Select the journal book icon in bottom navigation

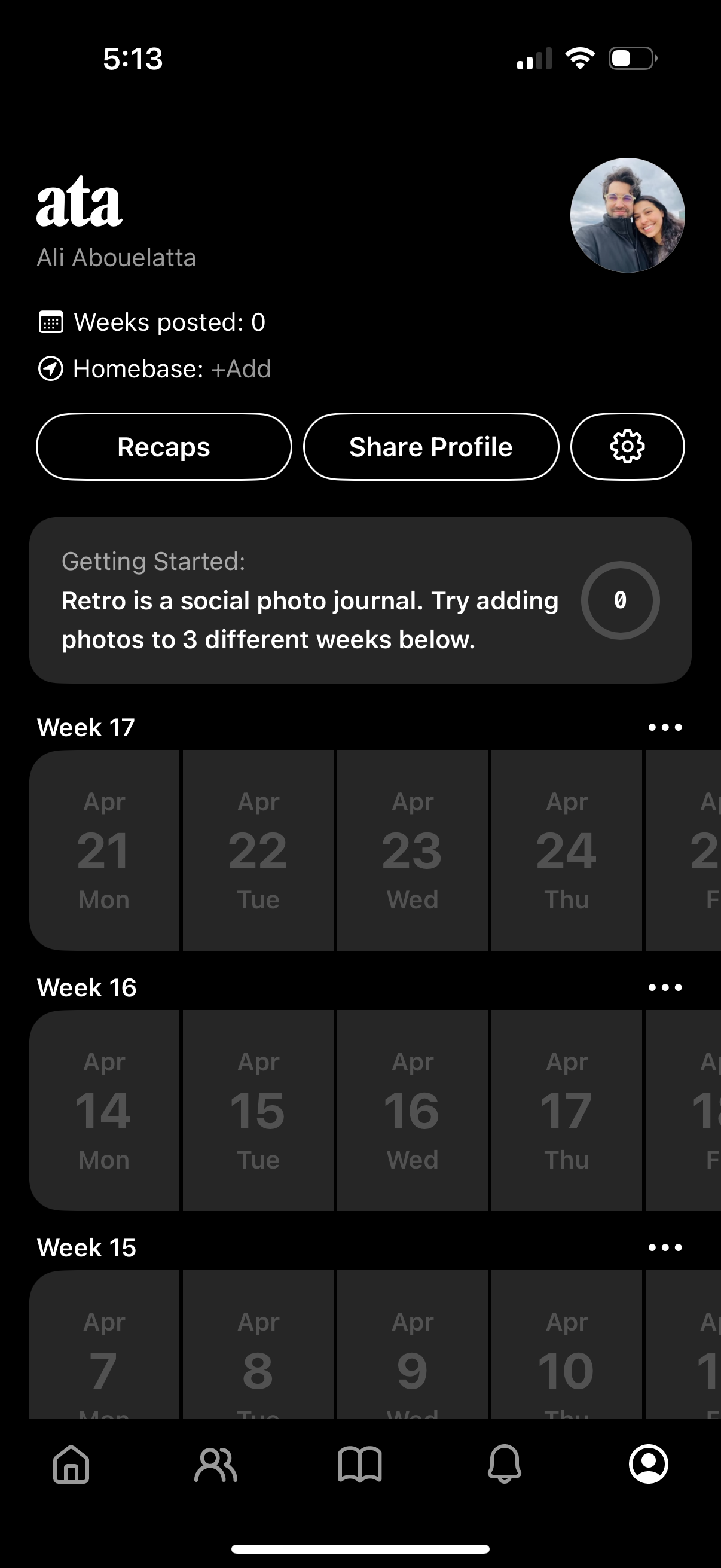(x=360, y=1465)
